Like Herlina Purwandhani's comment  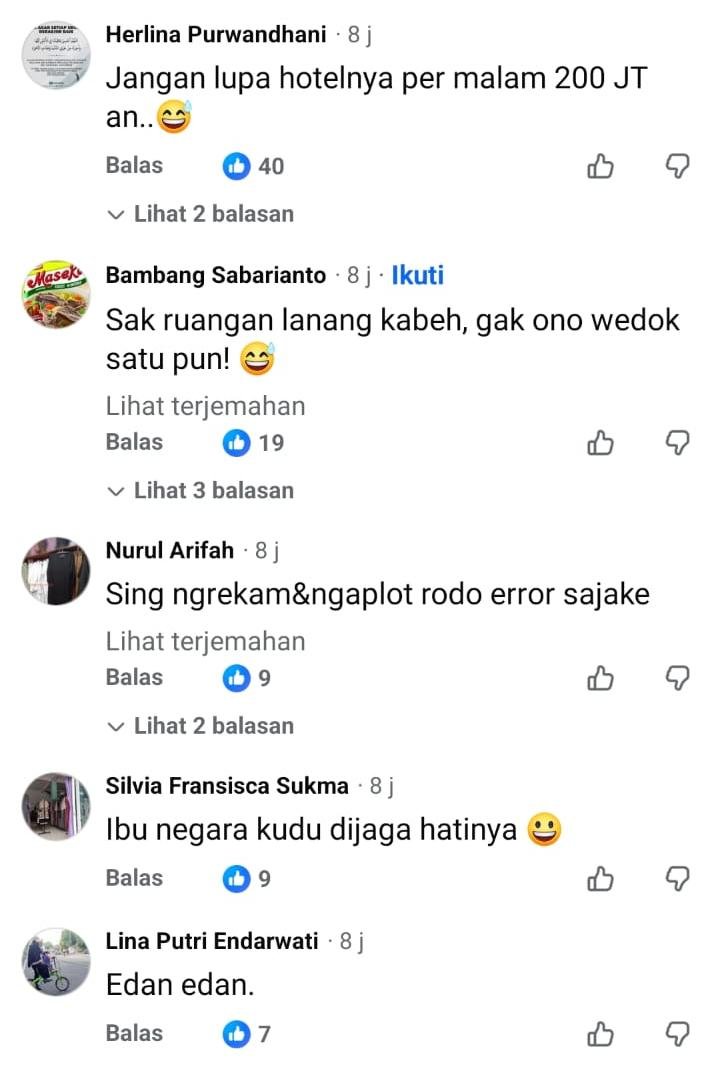[600, 166]
